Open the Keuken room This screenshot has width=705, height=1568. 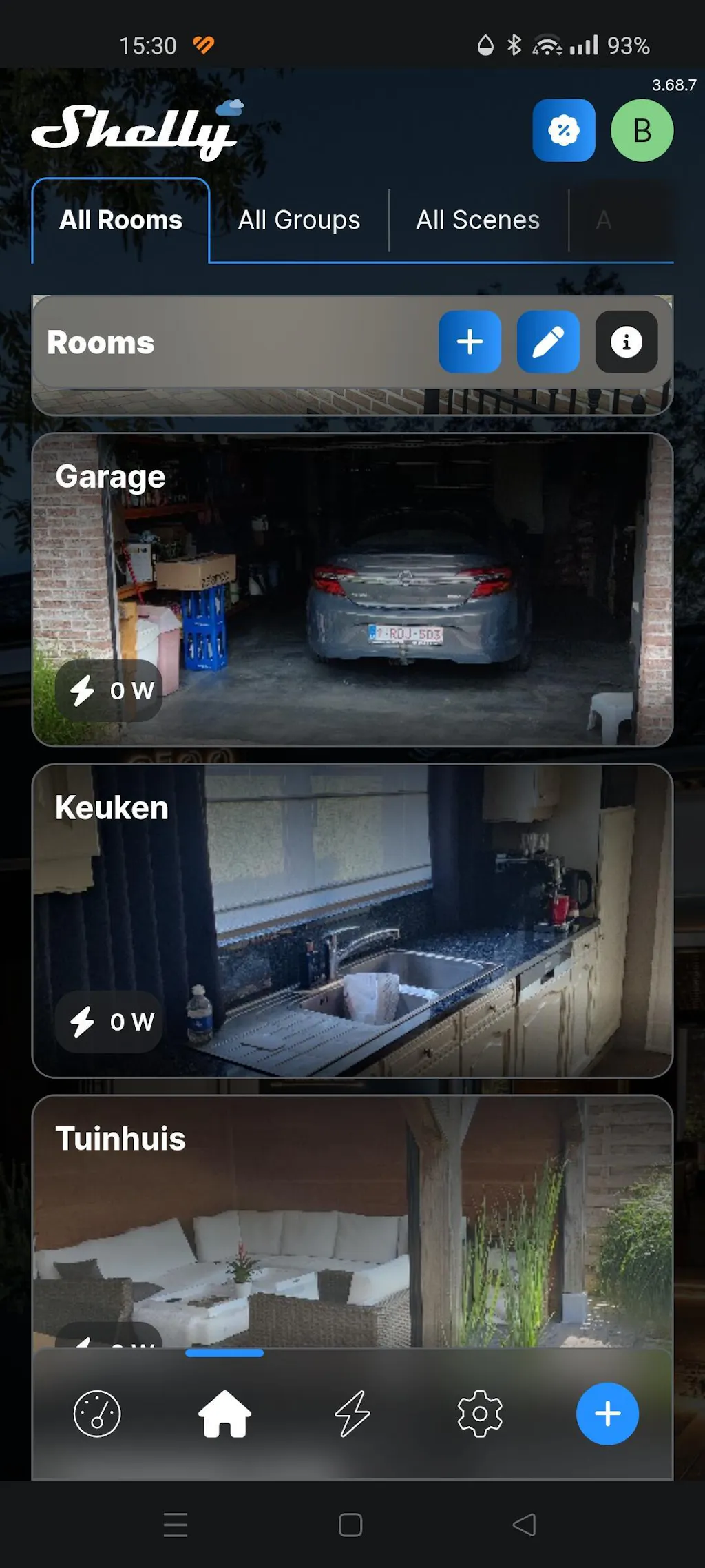tap(352, 920)
